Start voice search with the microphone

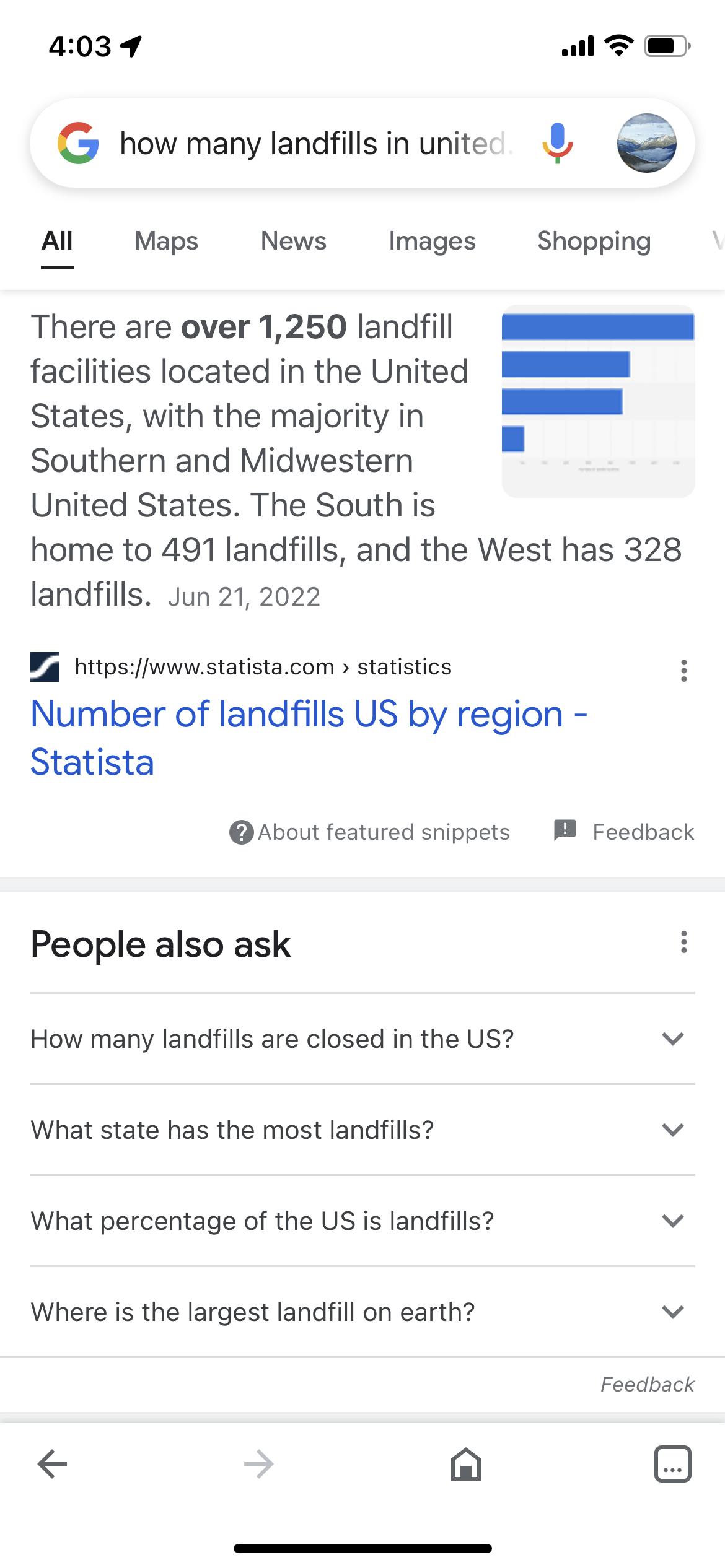point(557,143)
